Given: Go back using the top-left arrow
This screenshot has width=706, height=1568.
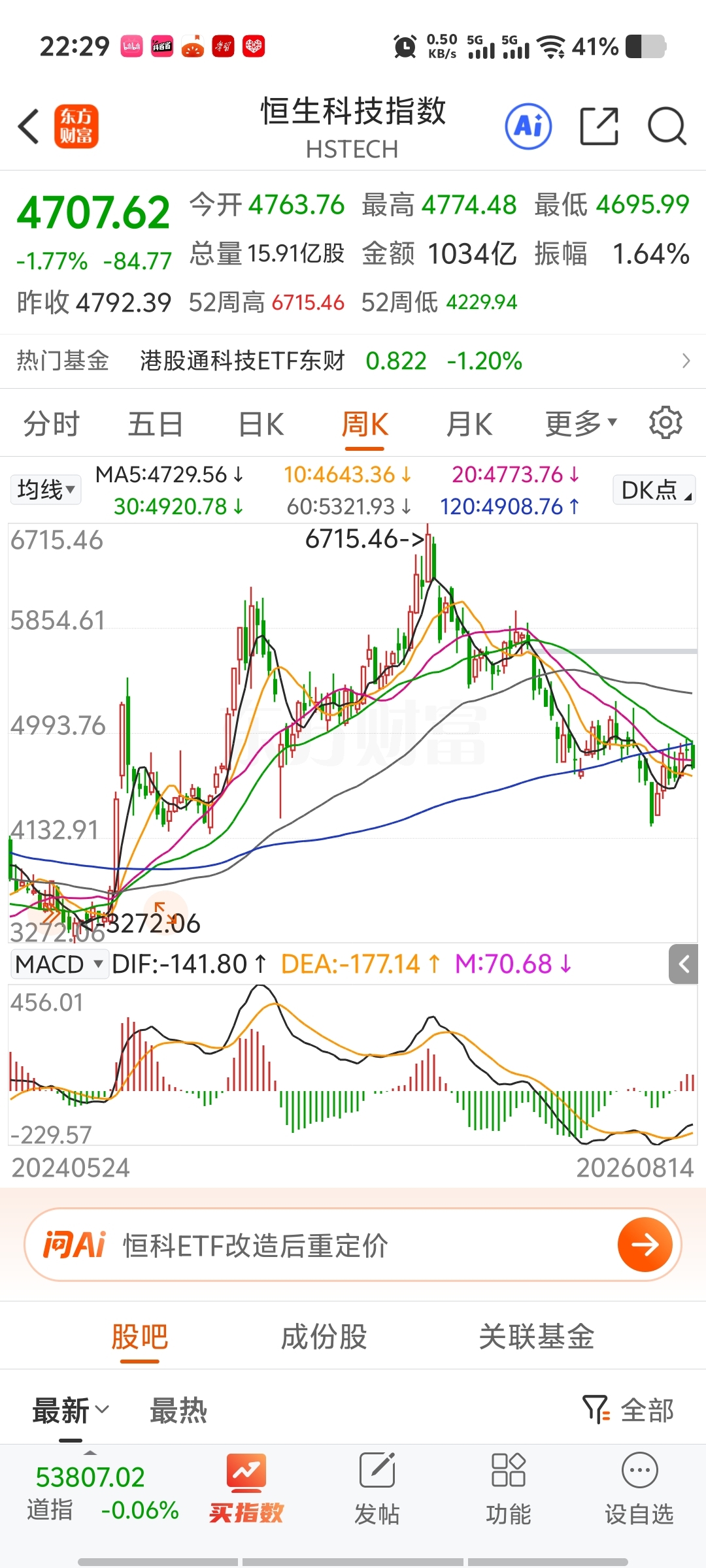Looking at the screenshot, I should [29, 126].
